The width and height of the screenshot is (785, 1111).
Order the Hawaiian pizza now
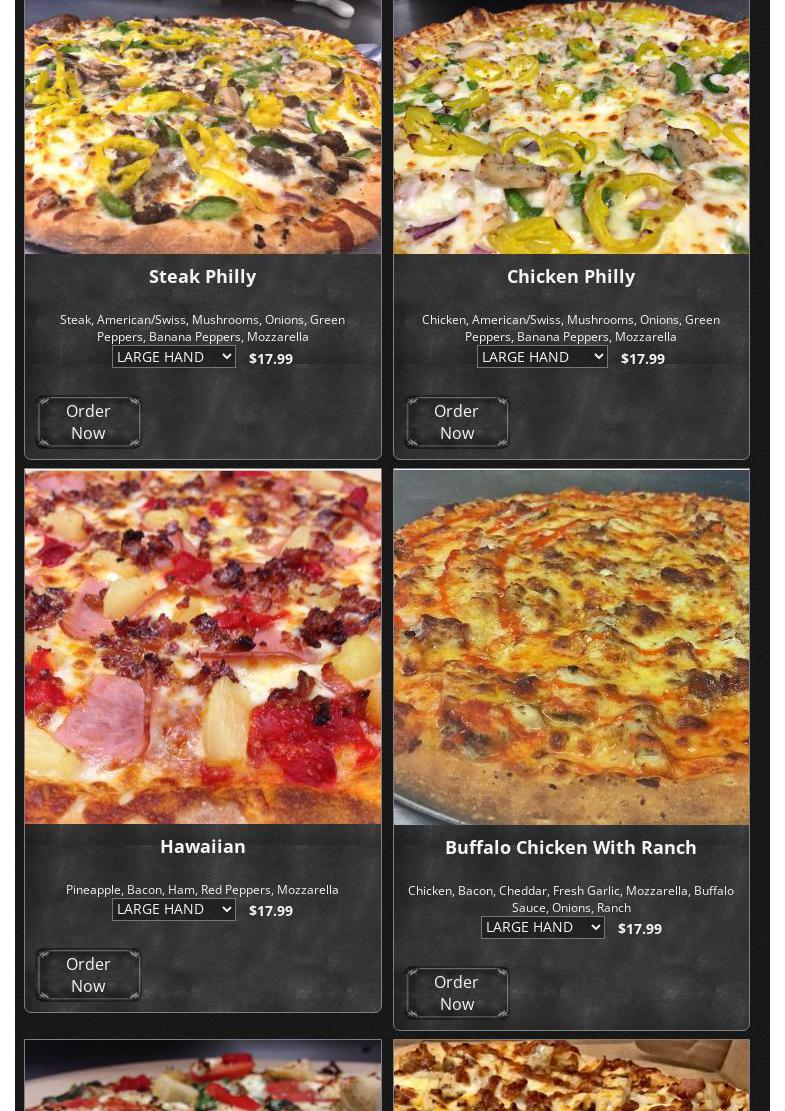pos(88,975)
